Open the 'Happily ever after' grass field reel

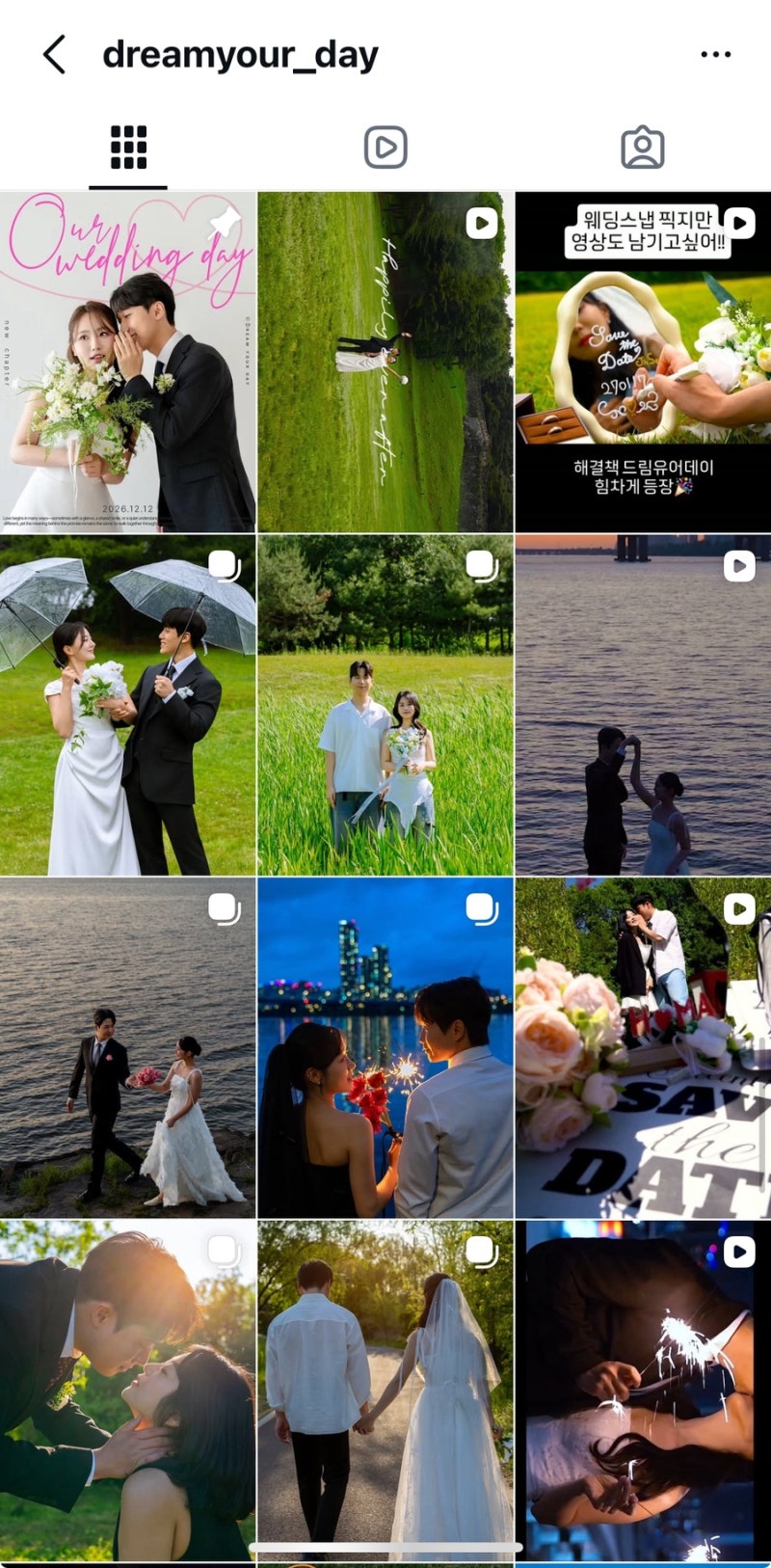[x=385, y=362]
